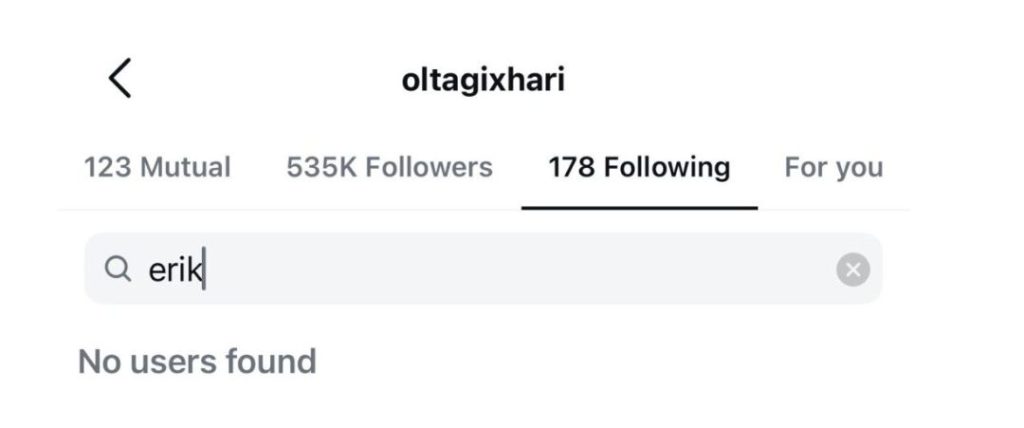
Task: Select the 178 Following tab
Action: pyautogui.click(x=638, y=167)
